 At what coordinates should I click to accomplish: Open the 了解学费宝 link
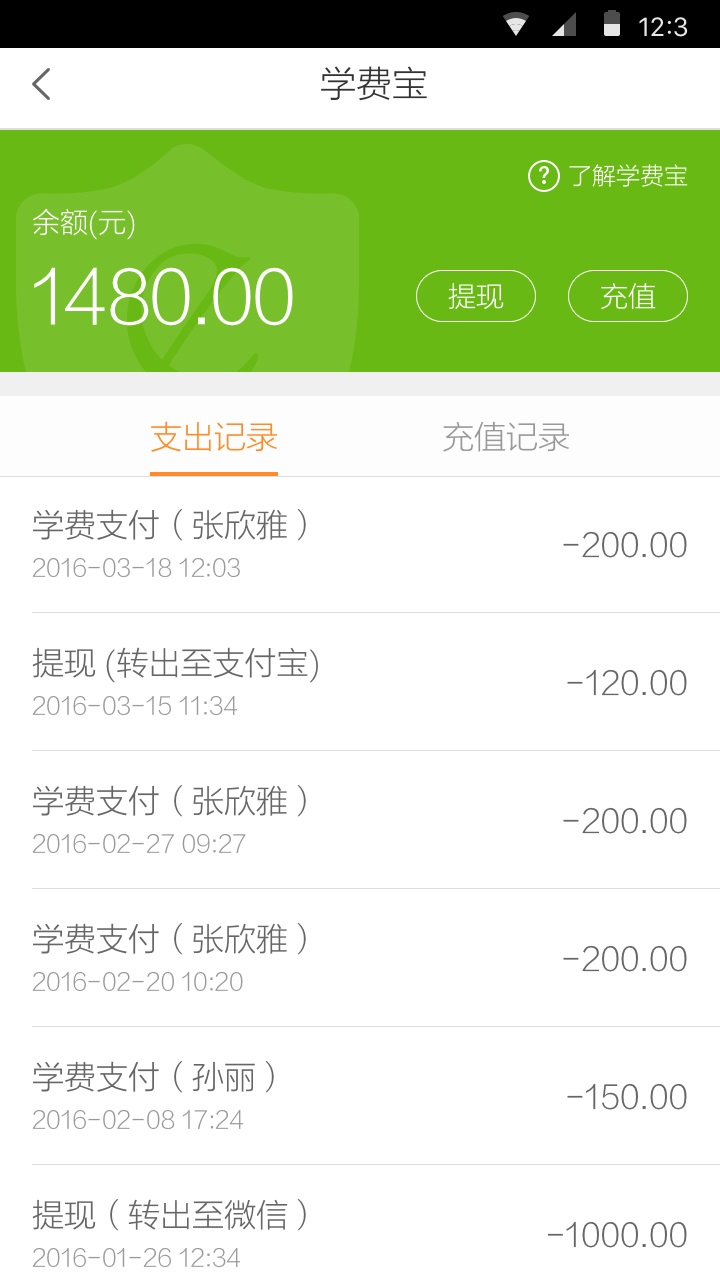625,176
